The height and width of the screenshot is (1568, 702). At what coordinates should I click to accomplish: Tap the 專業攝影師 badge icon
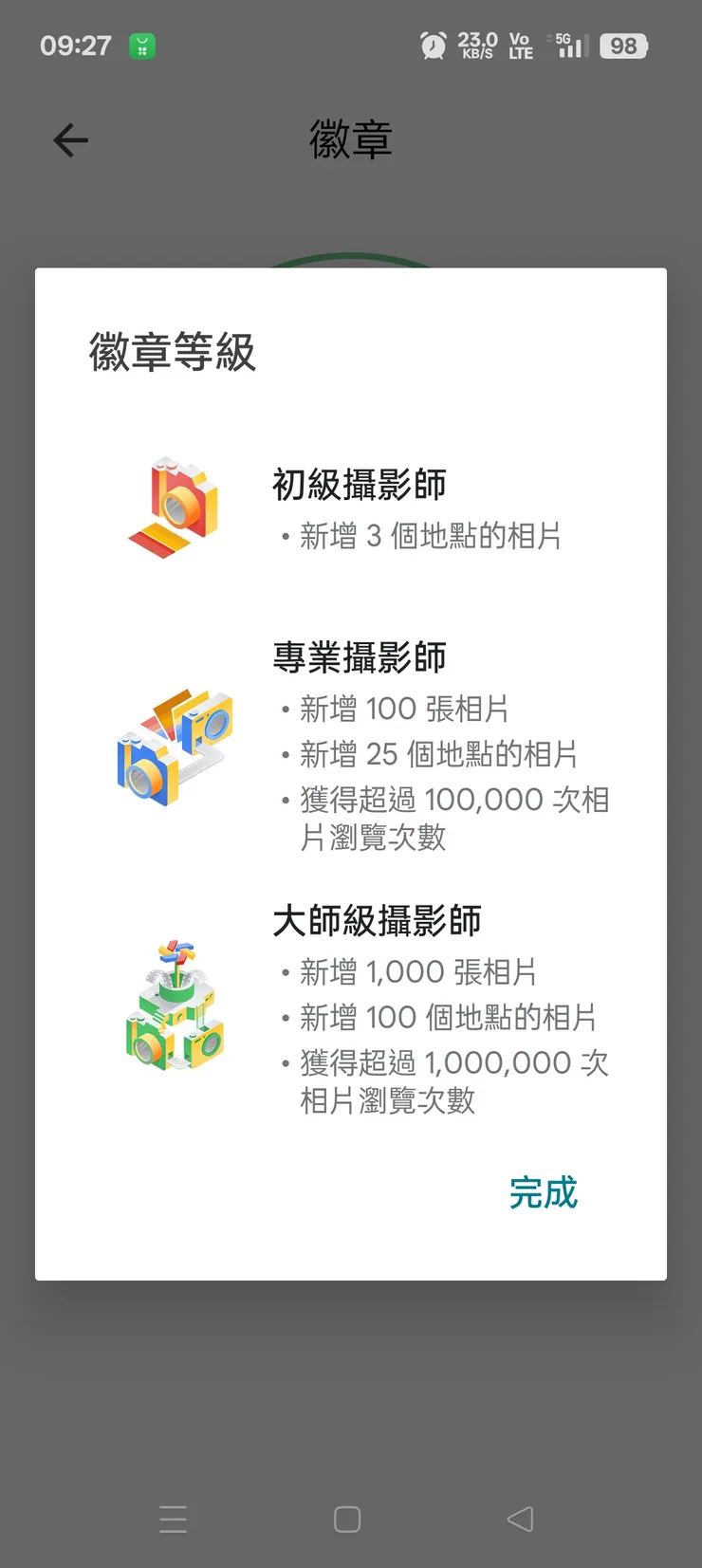click(174, 747)
